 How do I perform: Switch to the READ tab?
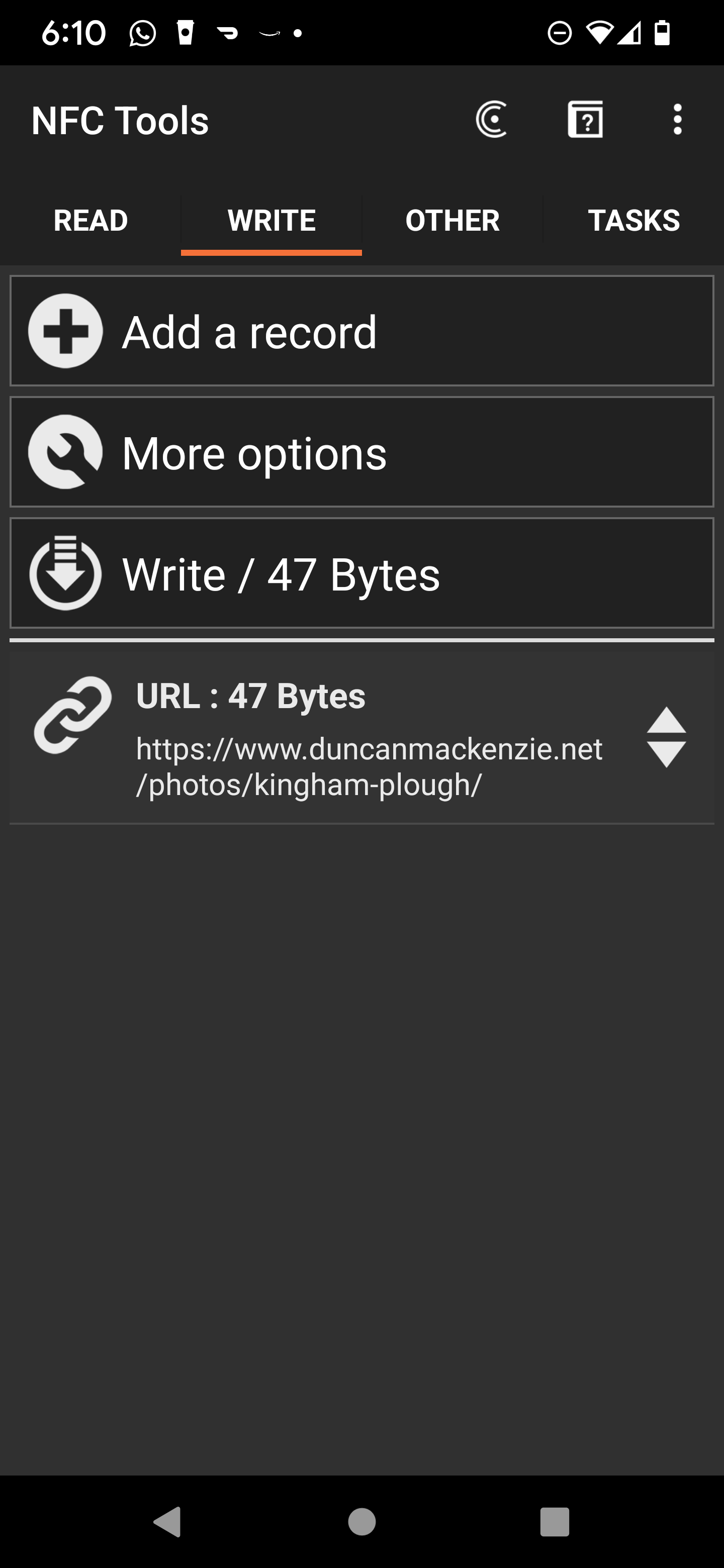tap(90, 220)
